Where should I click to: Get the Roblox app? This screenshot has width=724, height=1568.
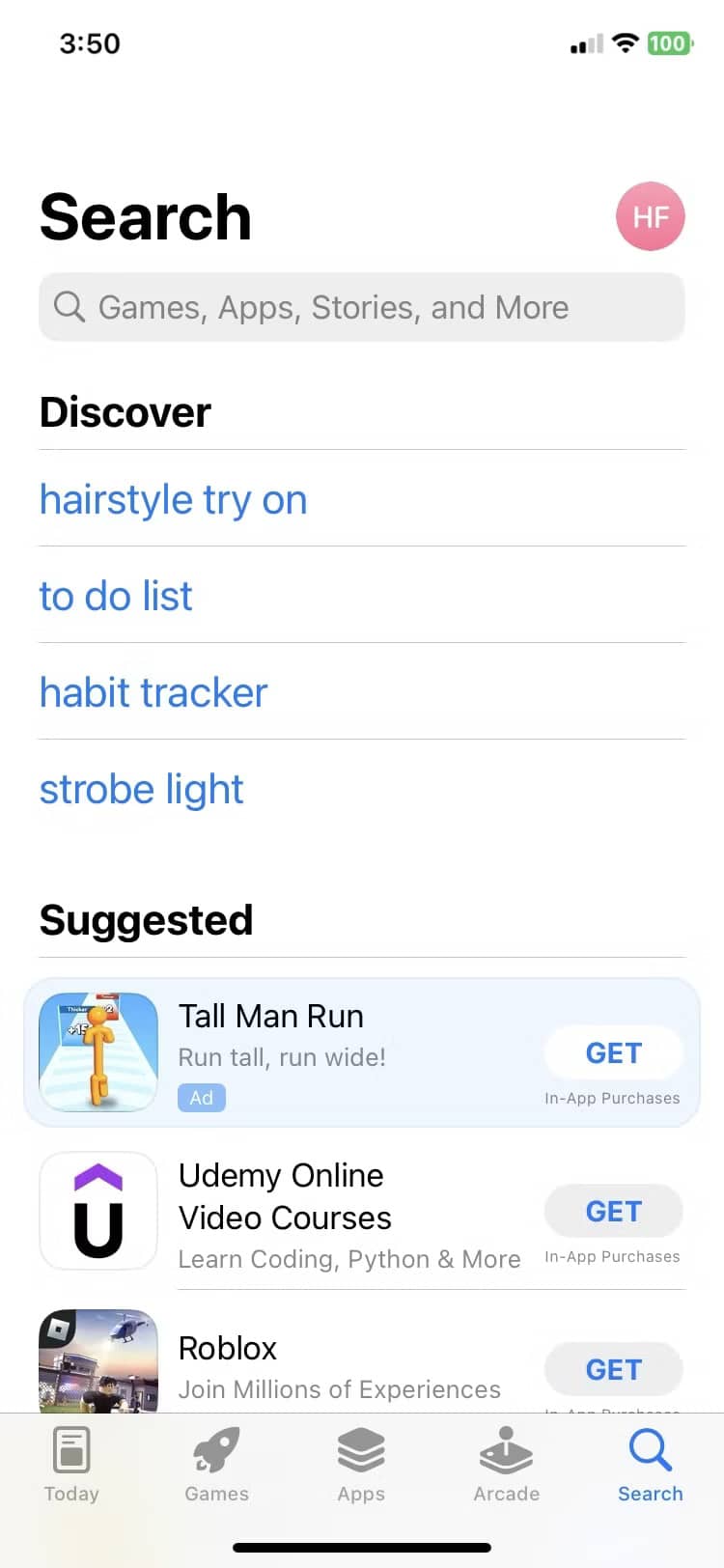point(613,1370)
